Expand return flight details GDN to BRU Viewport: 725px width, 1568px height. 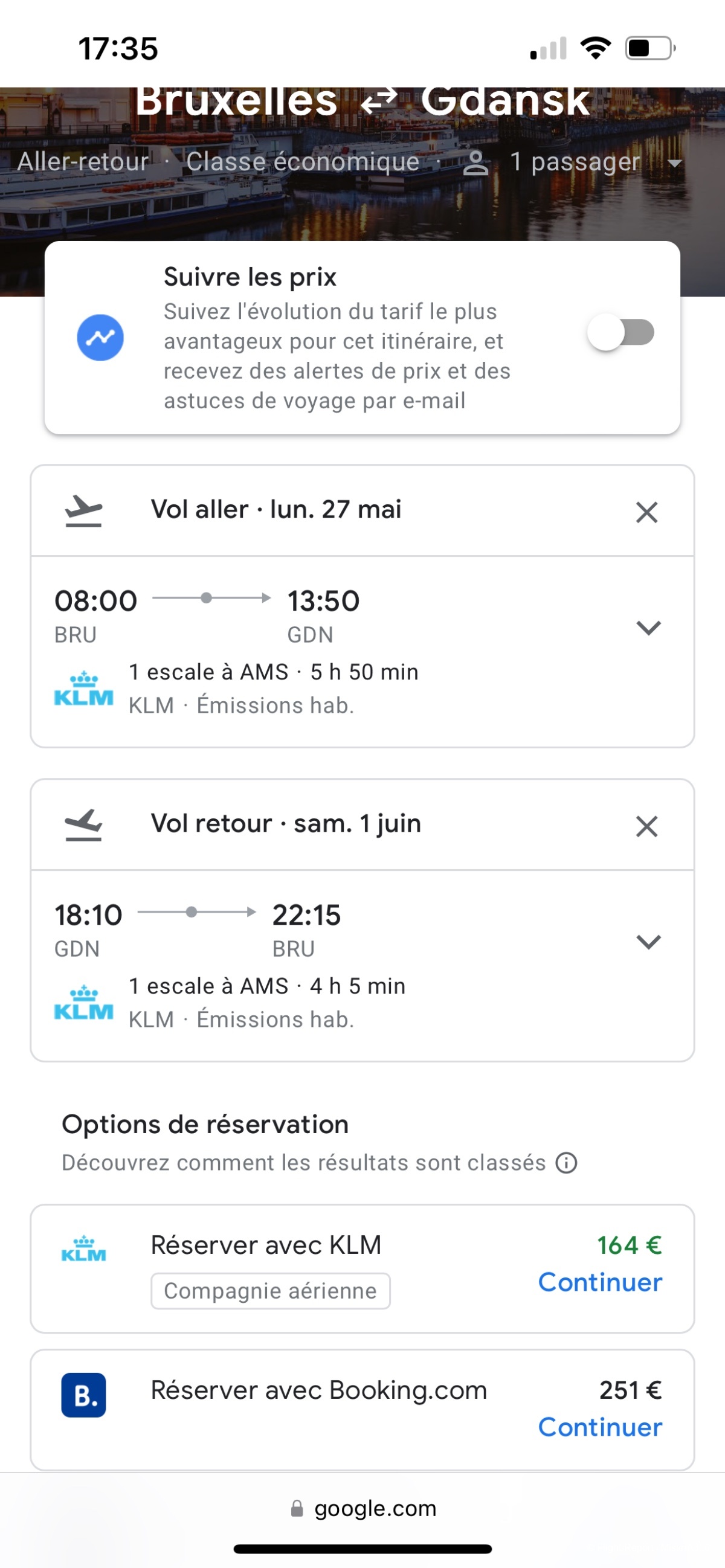click(648, 941)
